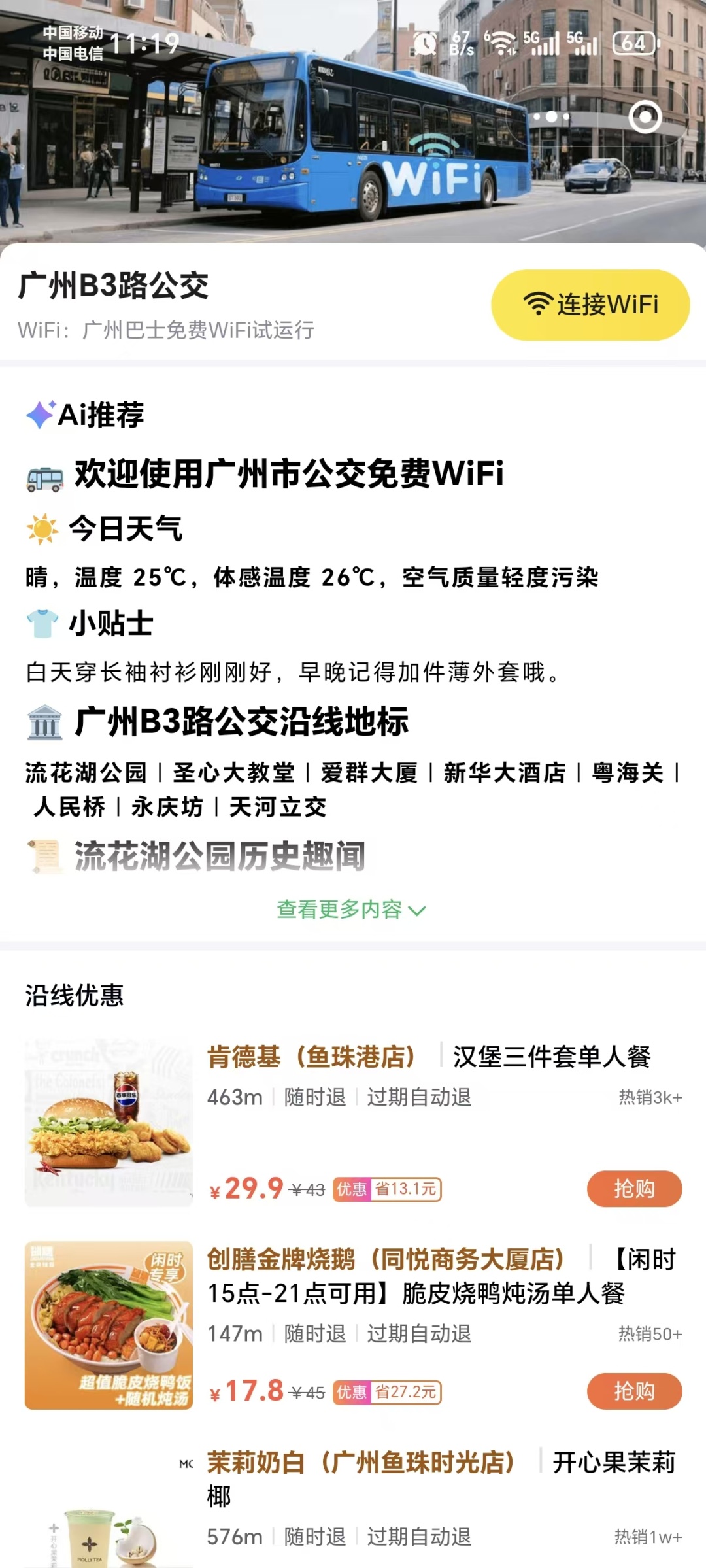The width and height of the screenshot is (706, 1568).
Task: Close the mini program via circle icon
Action: (x=645, y=117)
